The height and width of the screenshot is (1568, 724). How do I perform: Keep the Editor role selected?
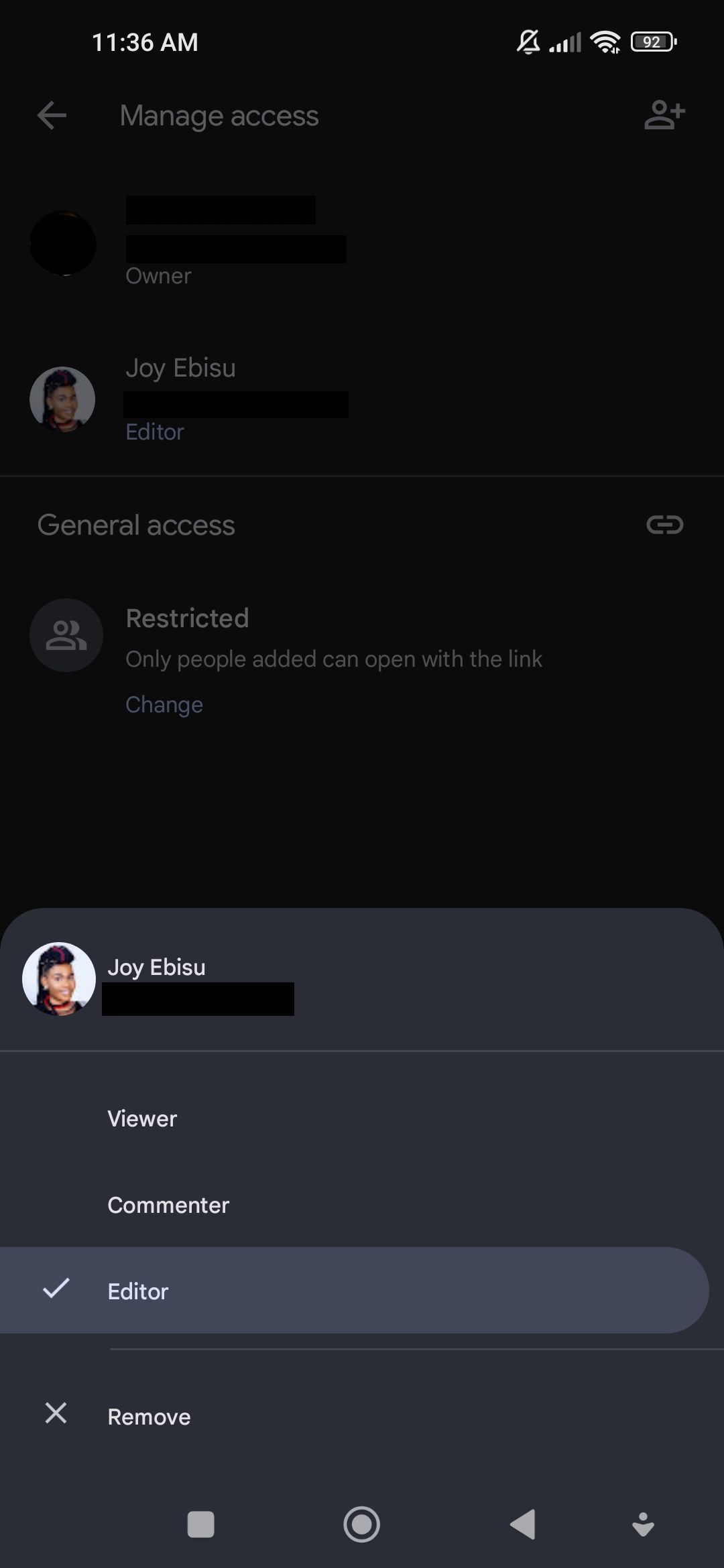tap(138, 1291)
